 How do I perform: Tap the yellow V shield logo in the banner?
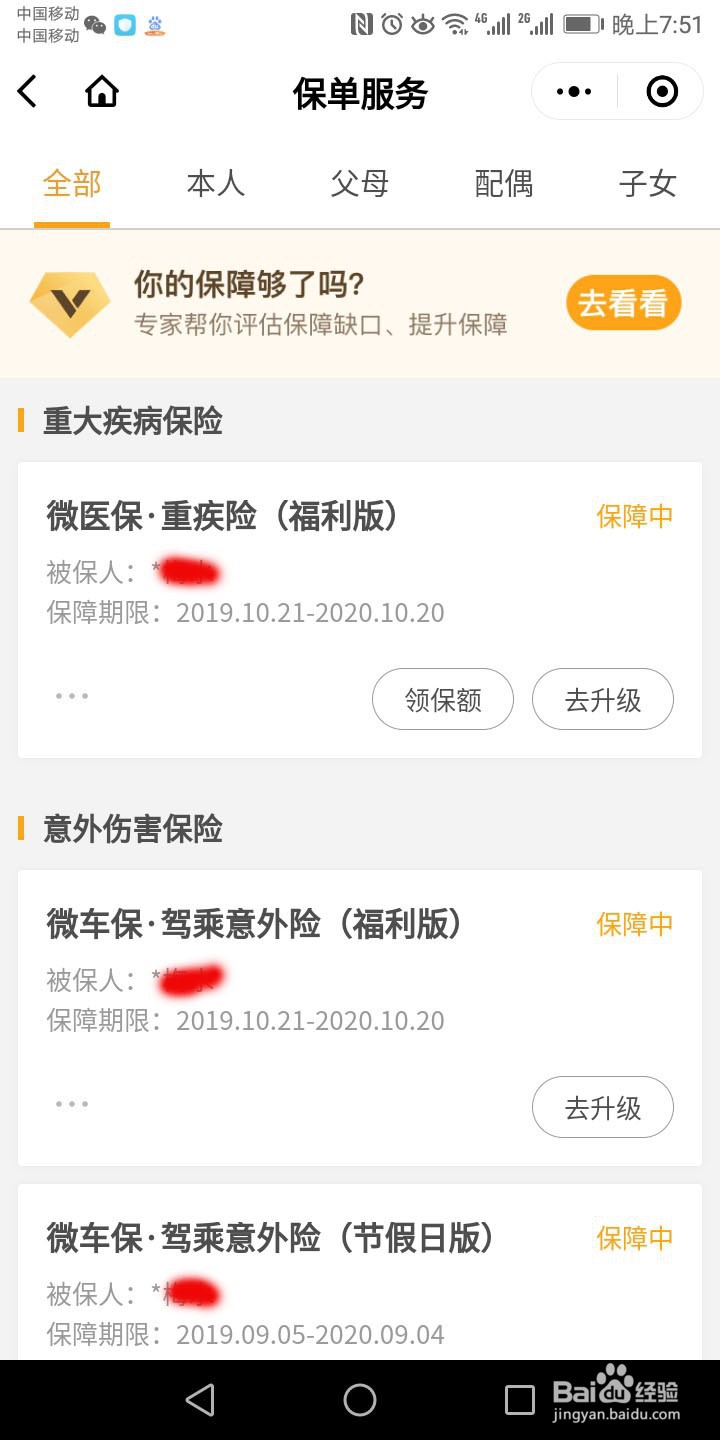click(x=68, y=303)
